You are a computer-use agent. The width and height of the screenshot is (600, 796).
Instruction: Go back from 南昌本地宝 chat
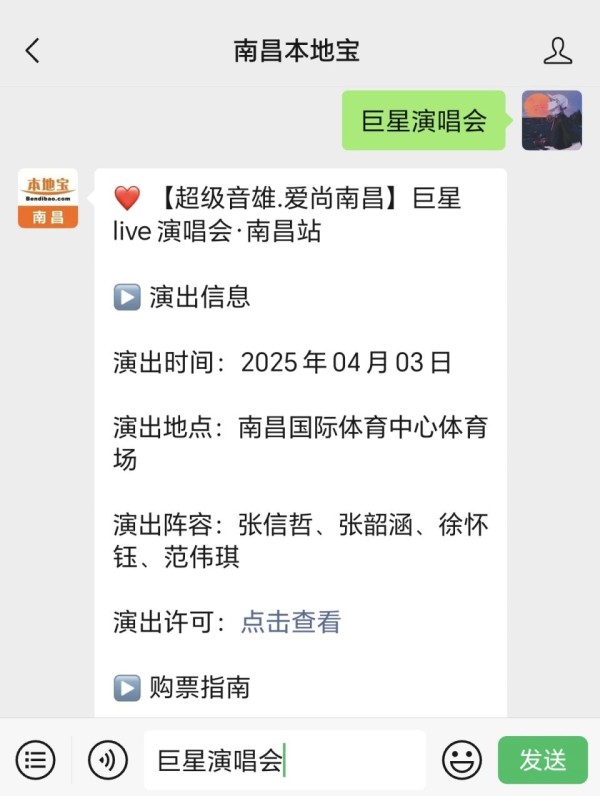tap(33, 51)
